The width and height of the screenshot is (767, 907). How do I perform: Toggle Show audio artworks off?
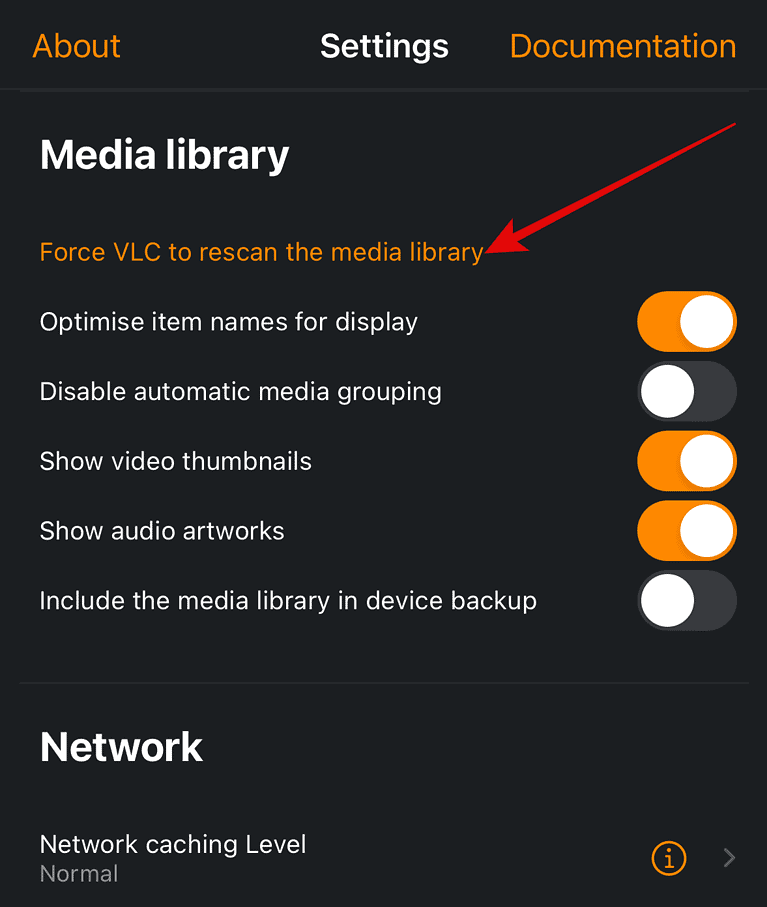686,531
